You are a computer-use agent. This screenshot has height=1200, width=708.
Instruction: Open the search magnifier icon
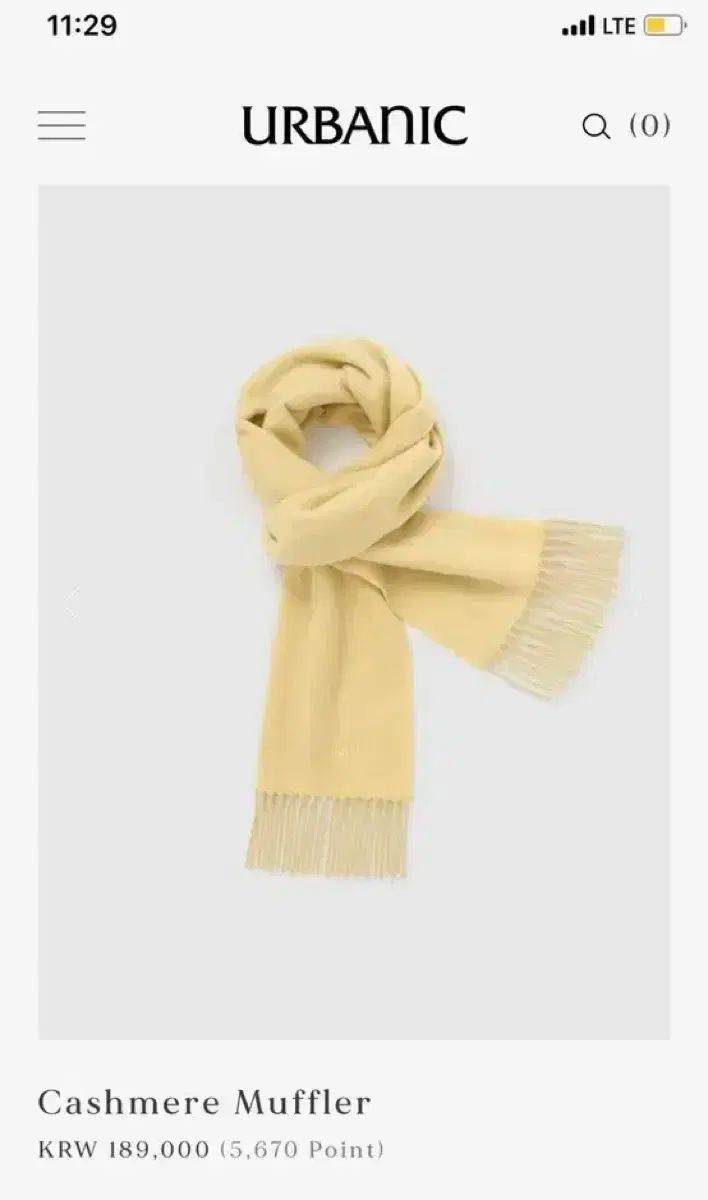click(x=596, y=126)
